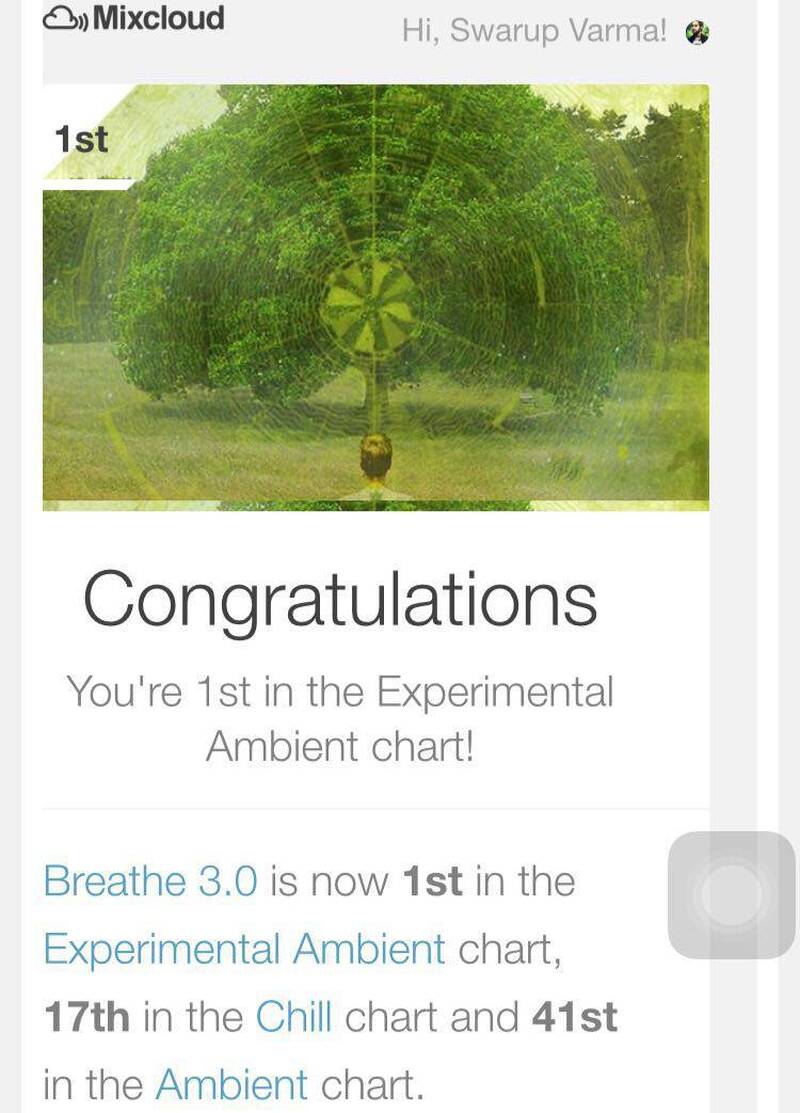This screenshot has height=1113, width=800.
Task: Open Swarup Varma's profile avatar
Action: tap(697, 33)
